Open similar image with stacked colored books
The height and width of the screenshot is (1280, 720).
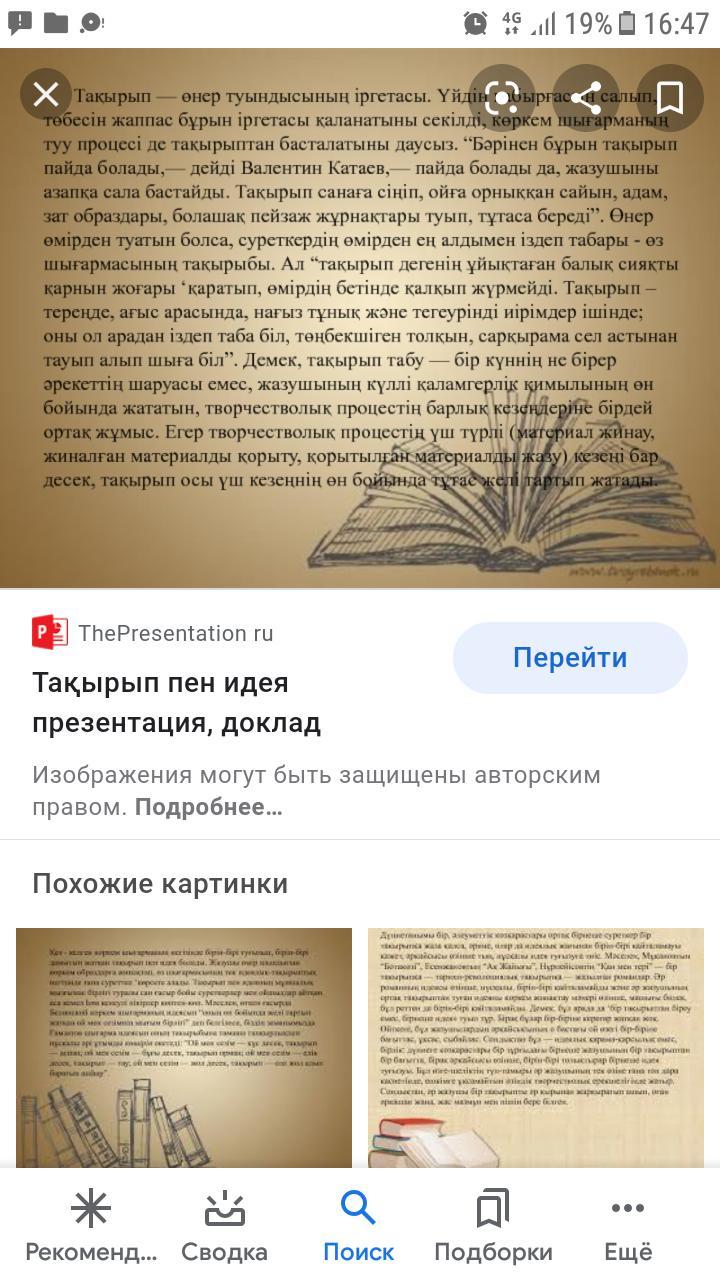536,1048
